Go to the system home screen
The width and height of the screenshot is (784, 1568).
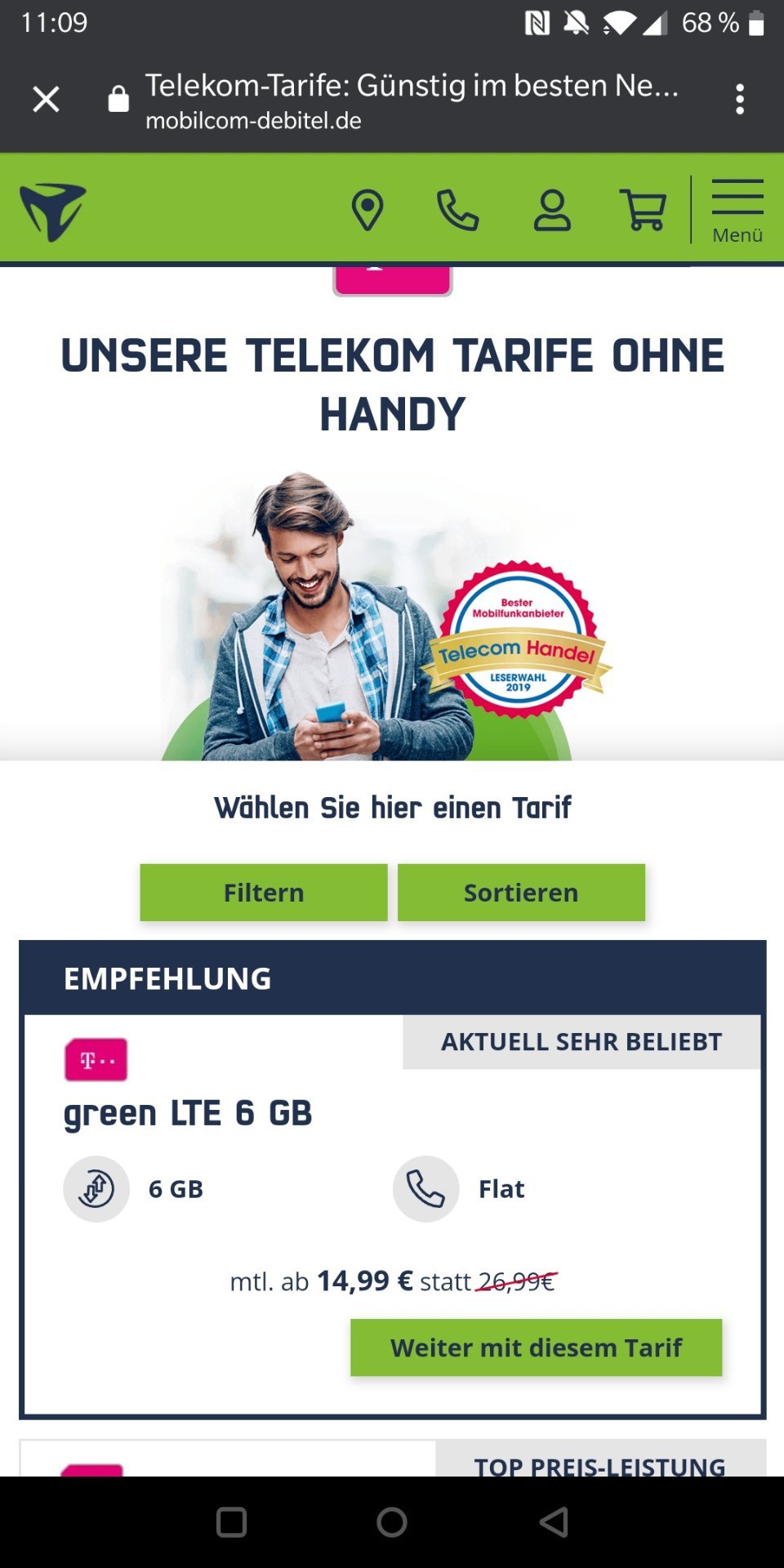(392, 1522)
